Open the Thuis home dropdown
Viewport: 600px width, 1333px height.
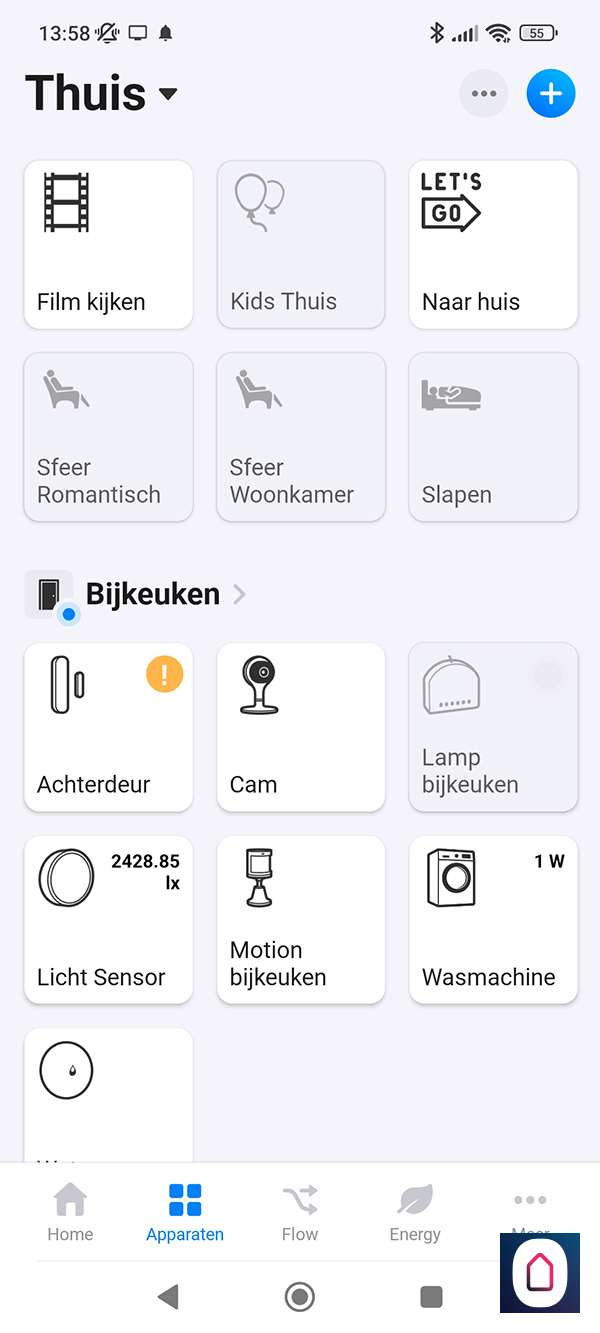pyautogui.click(x=102, y=94)
